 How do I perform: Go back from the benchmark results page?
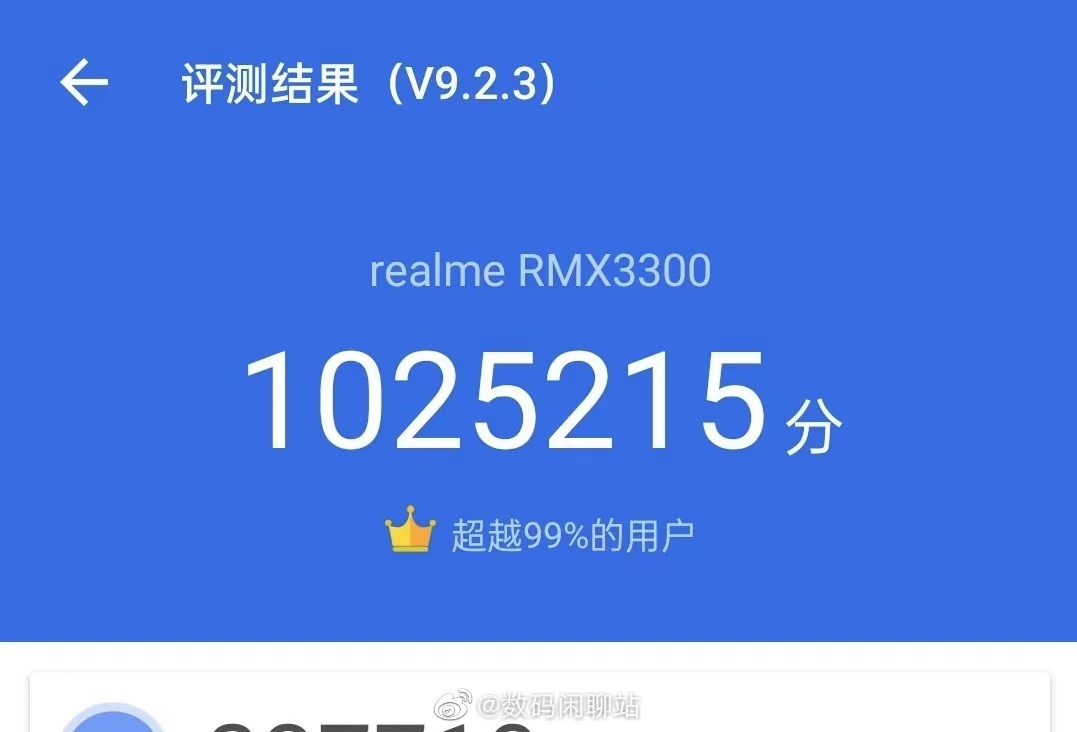84,82
